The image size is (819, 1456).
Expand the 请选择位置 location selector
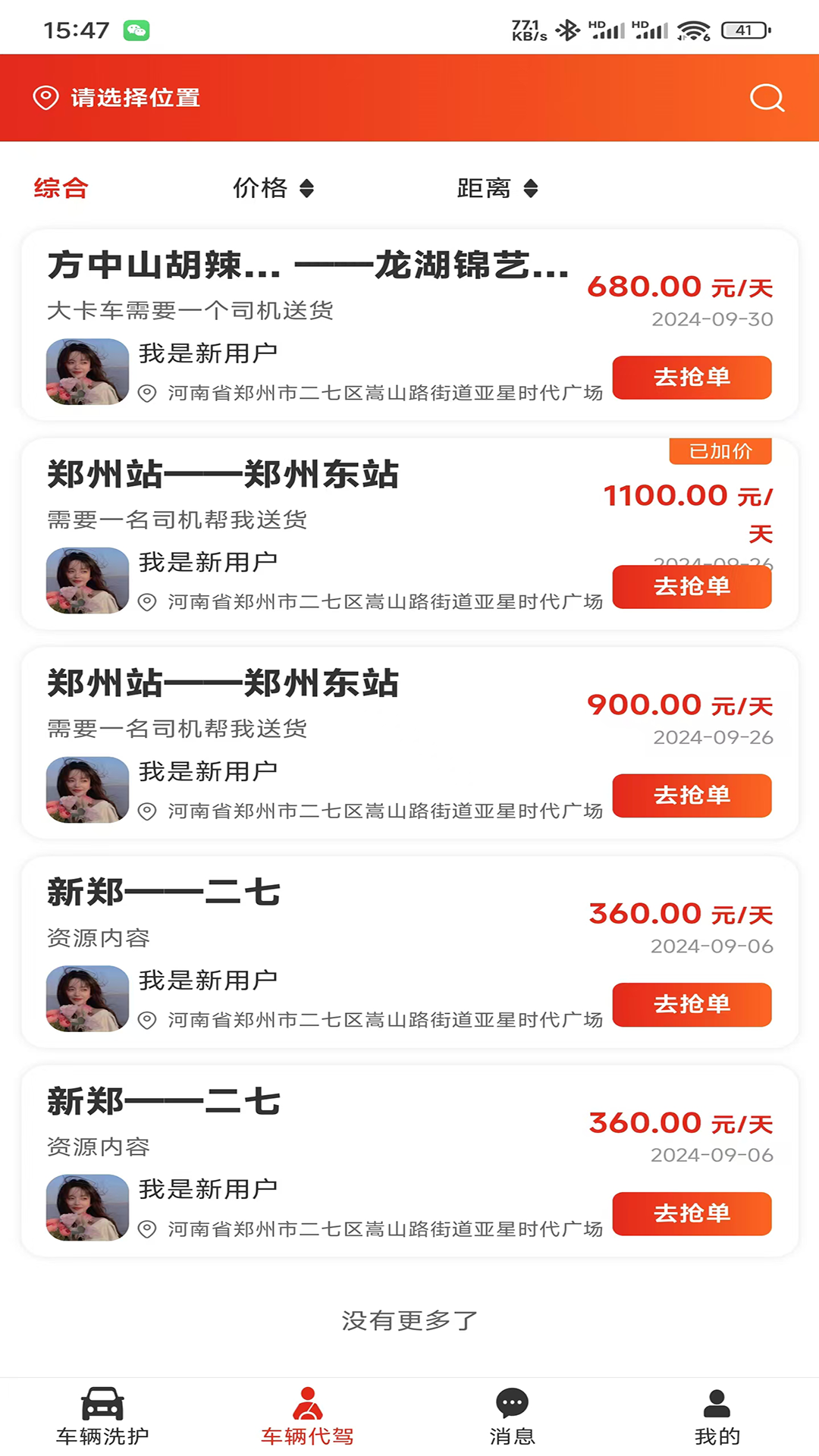coord(133,97)
